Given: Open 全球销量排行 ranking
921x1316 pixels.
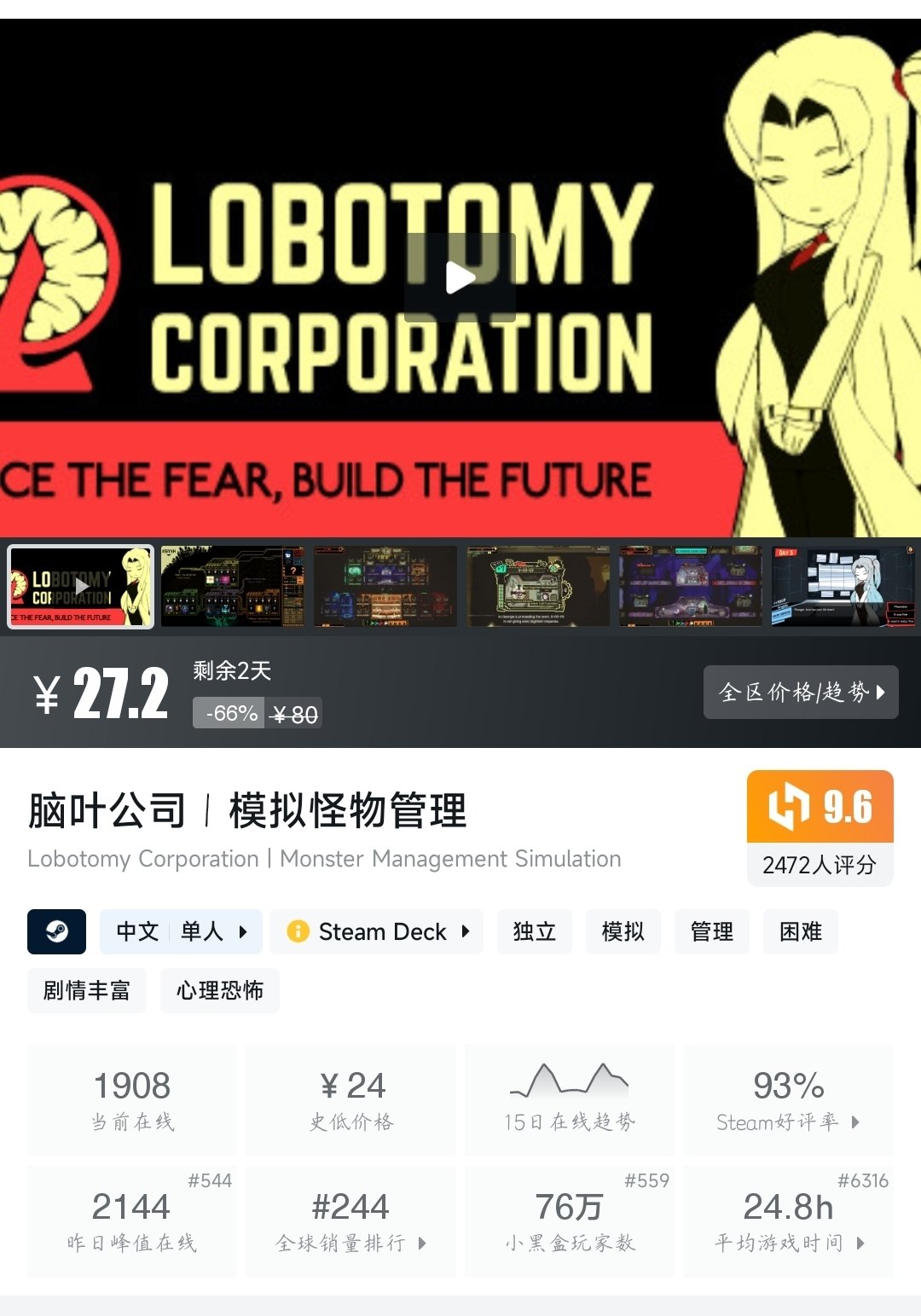Looking at the screenshot, I should pyautogui.click(x=350, y=1221).
